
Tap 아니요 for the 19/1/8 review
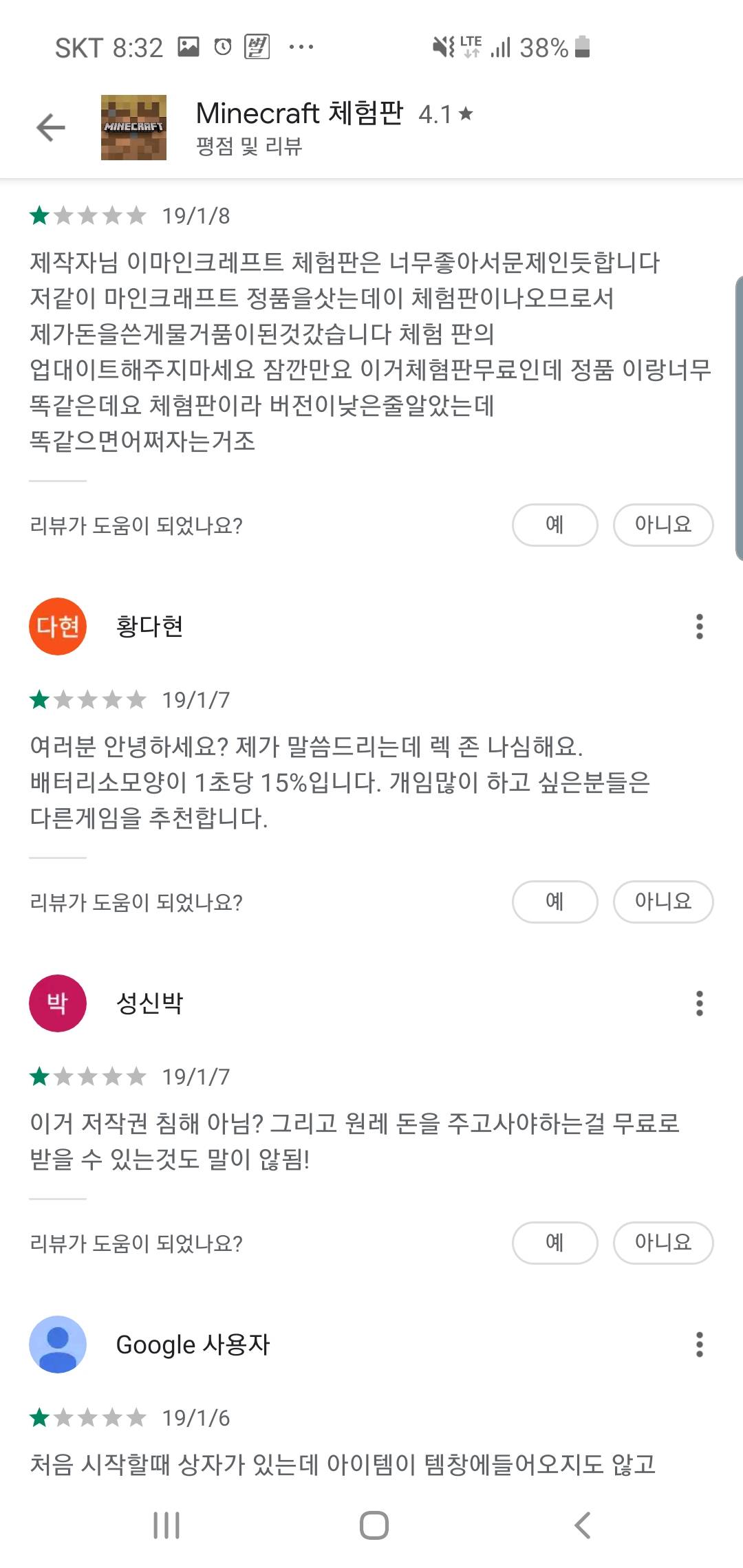(663, 525)
